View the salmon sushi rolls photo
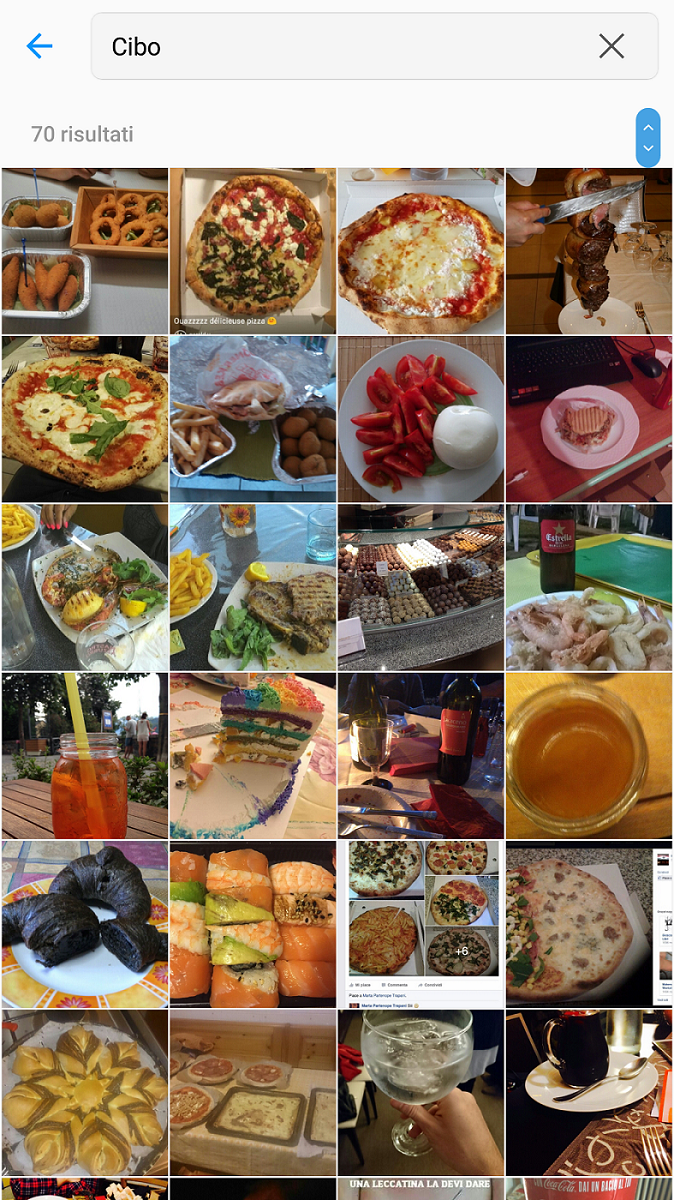This screenshot has height=1200, width=674. [x=253, y=923]
